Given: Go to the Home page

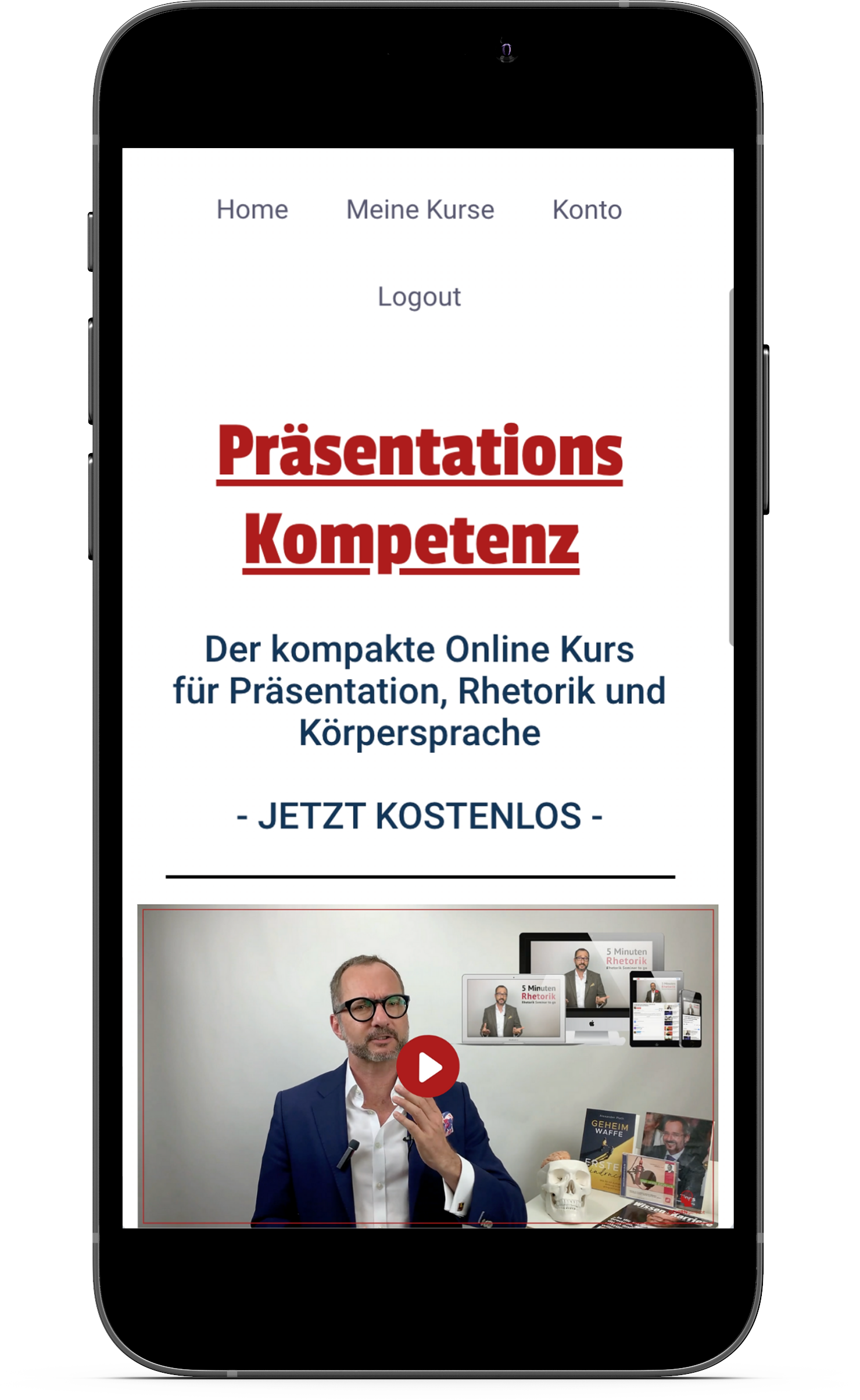Looking at the screenshot, I should 252,210.
